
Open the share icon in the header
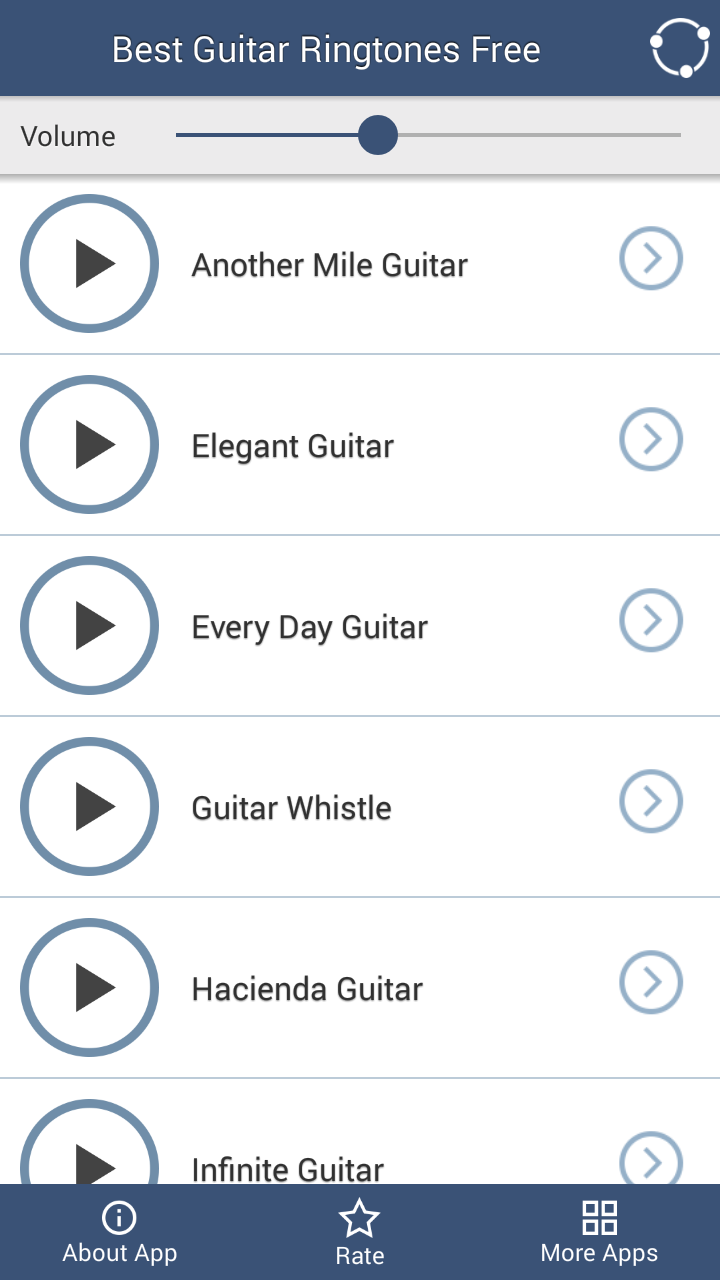point(680,47)
